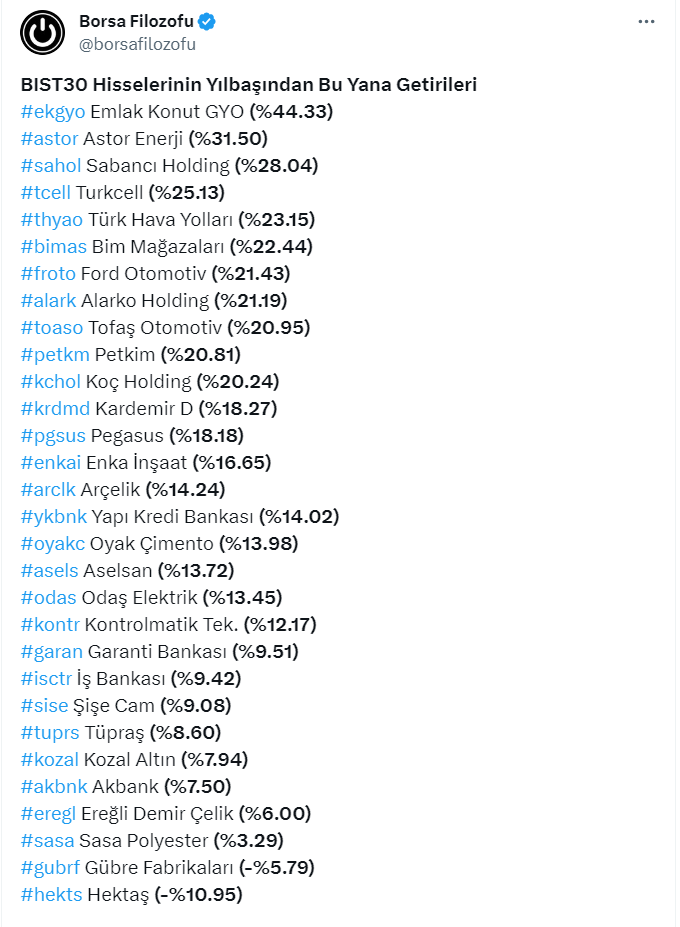Open the @borsafilozofu handle

(137, 44)
